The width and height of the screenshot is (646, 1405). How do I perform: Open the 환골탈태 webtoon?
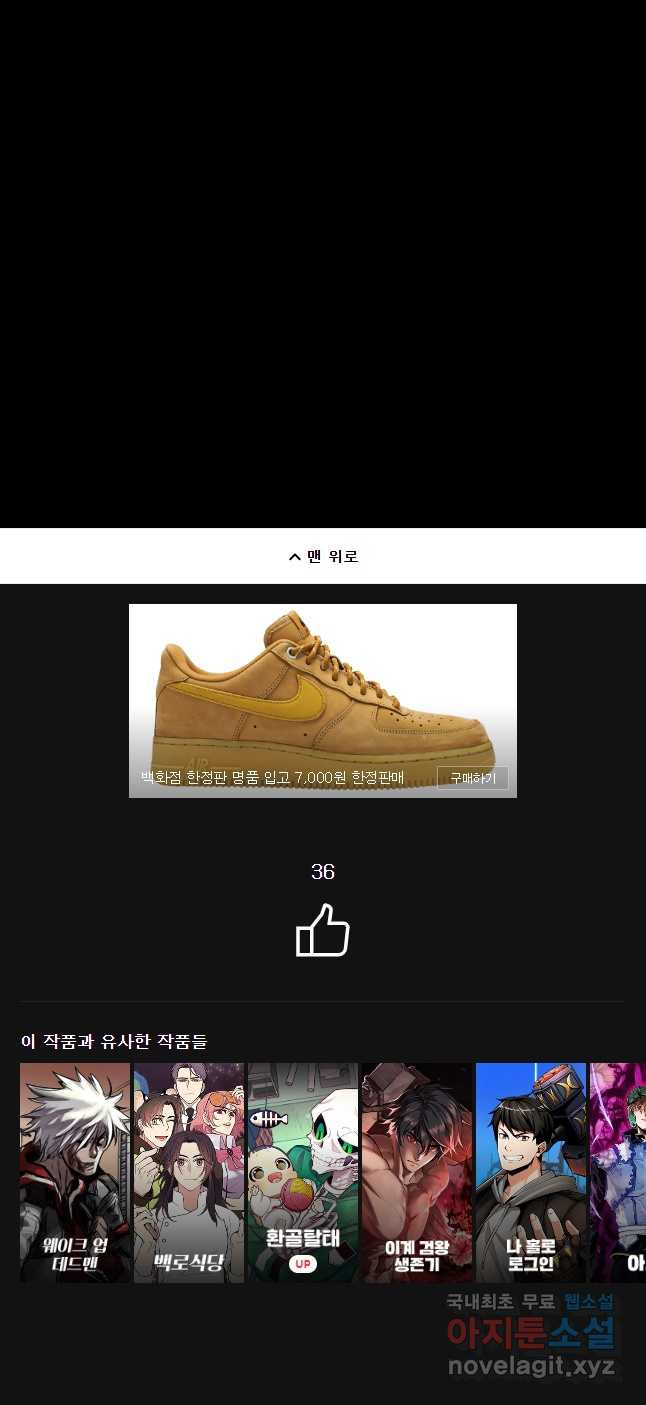pyautogui.click(x=303, y=1172)
